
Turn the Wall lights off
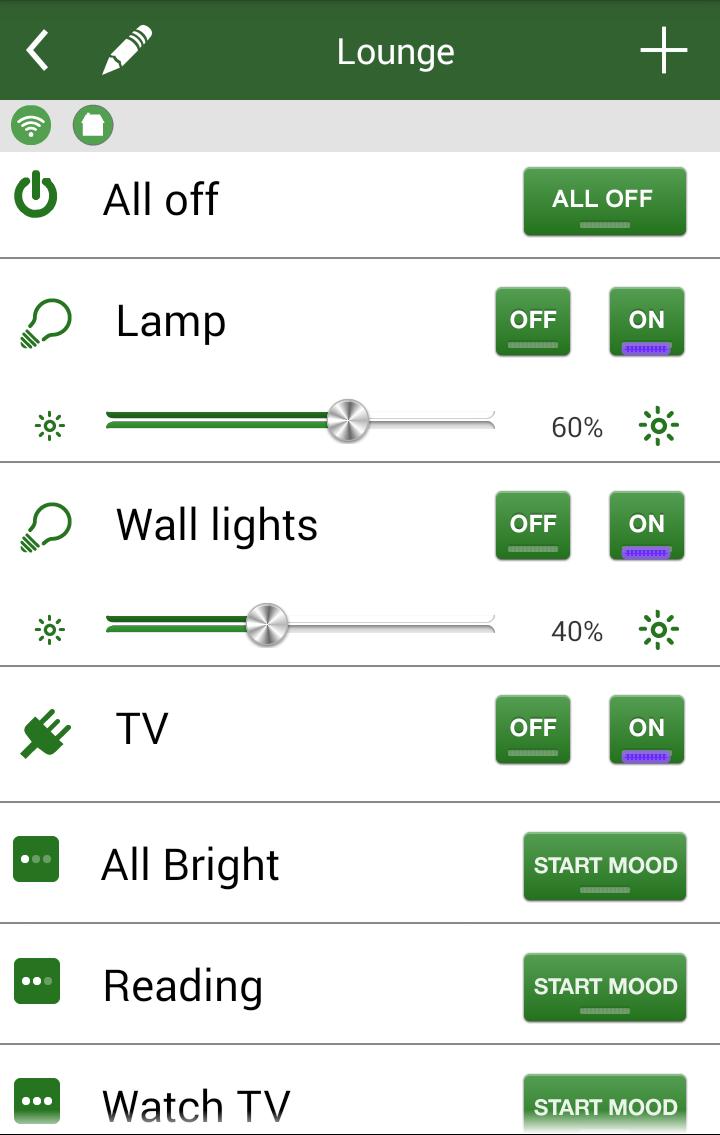click(533, 524)
